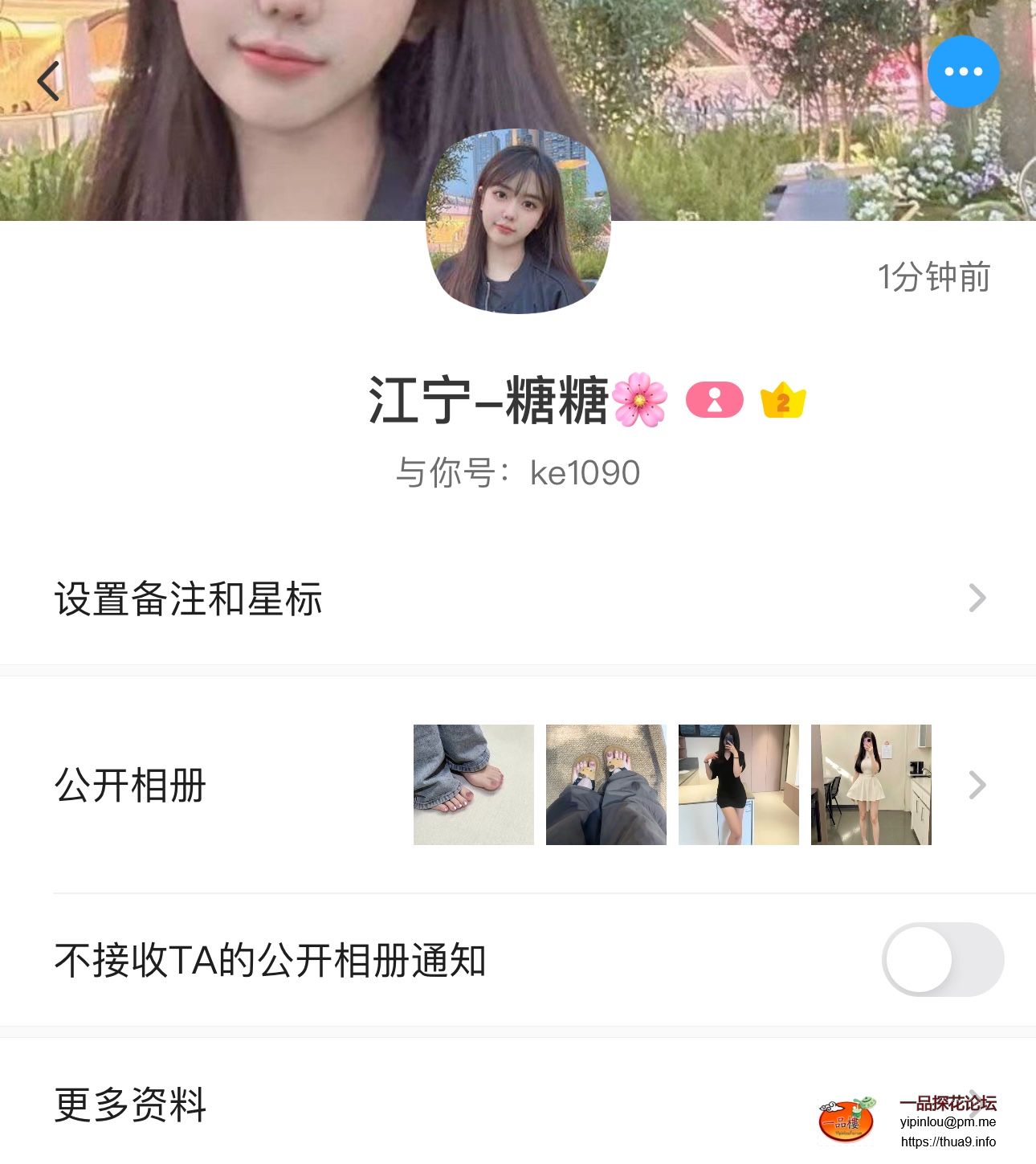
Task: Open the blue three-dot more menu
Action: [x=963, y=71]
